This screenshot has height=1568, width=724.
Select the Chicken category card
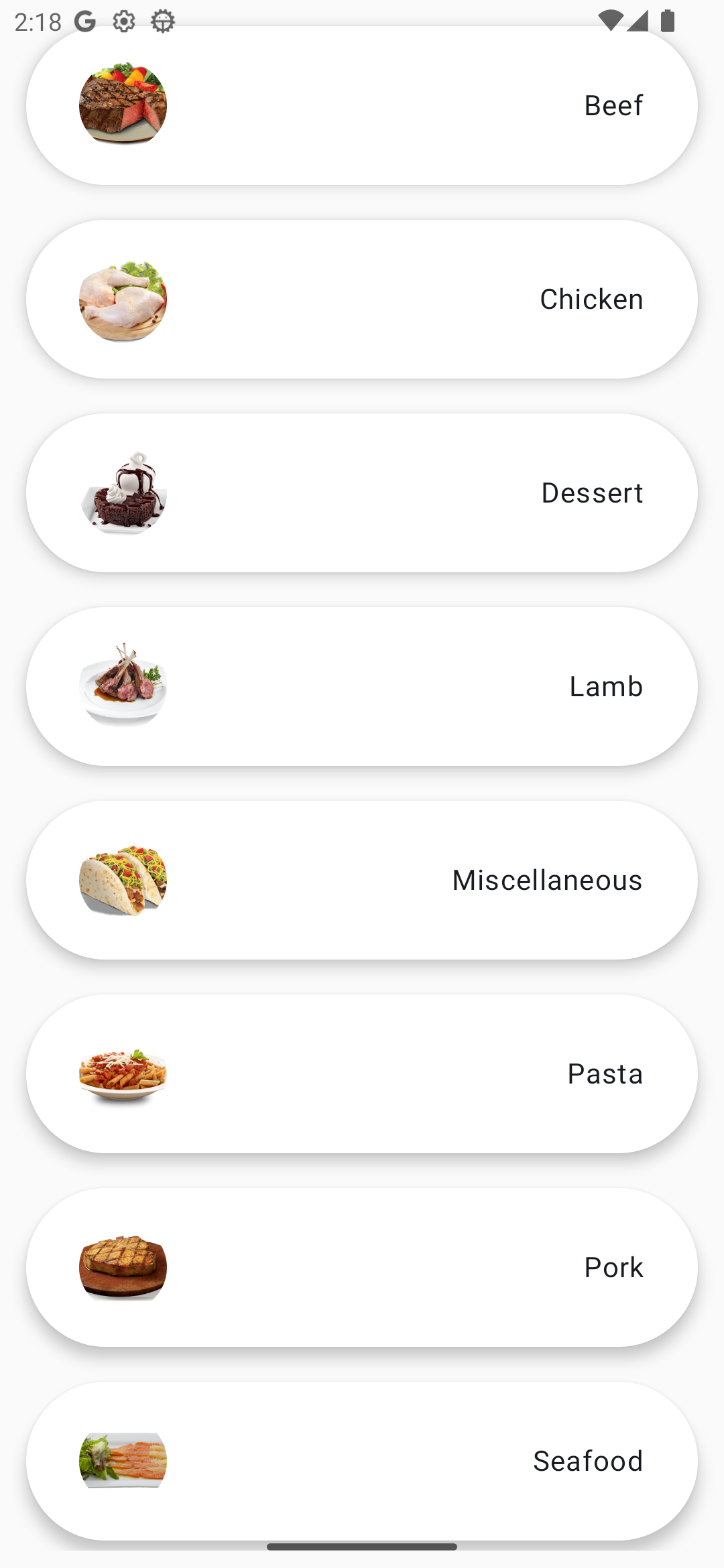362,299
